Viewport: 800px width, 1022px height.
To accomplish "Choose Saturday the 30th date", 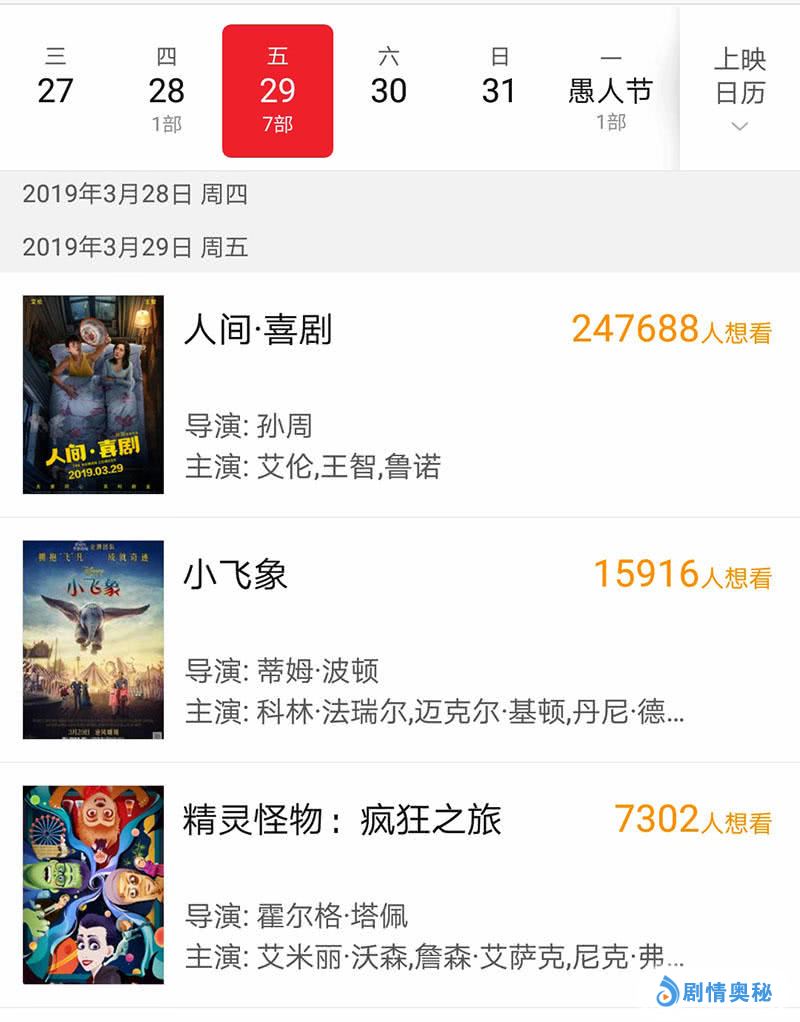I will [388, 80].
